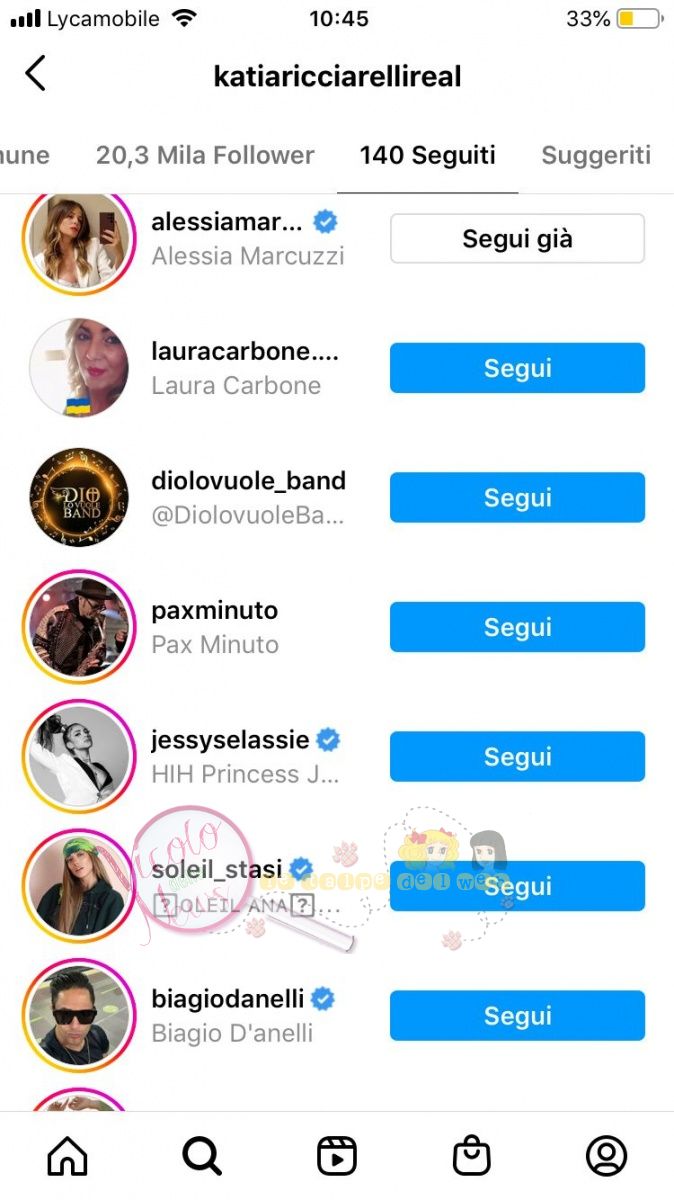
Task: Open the Shop tab
Action: (x=471, y=1156)
